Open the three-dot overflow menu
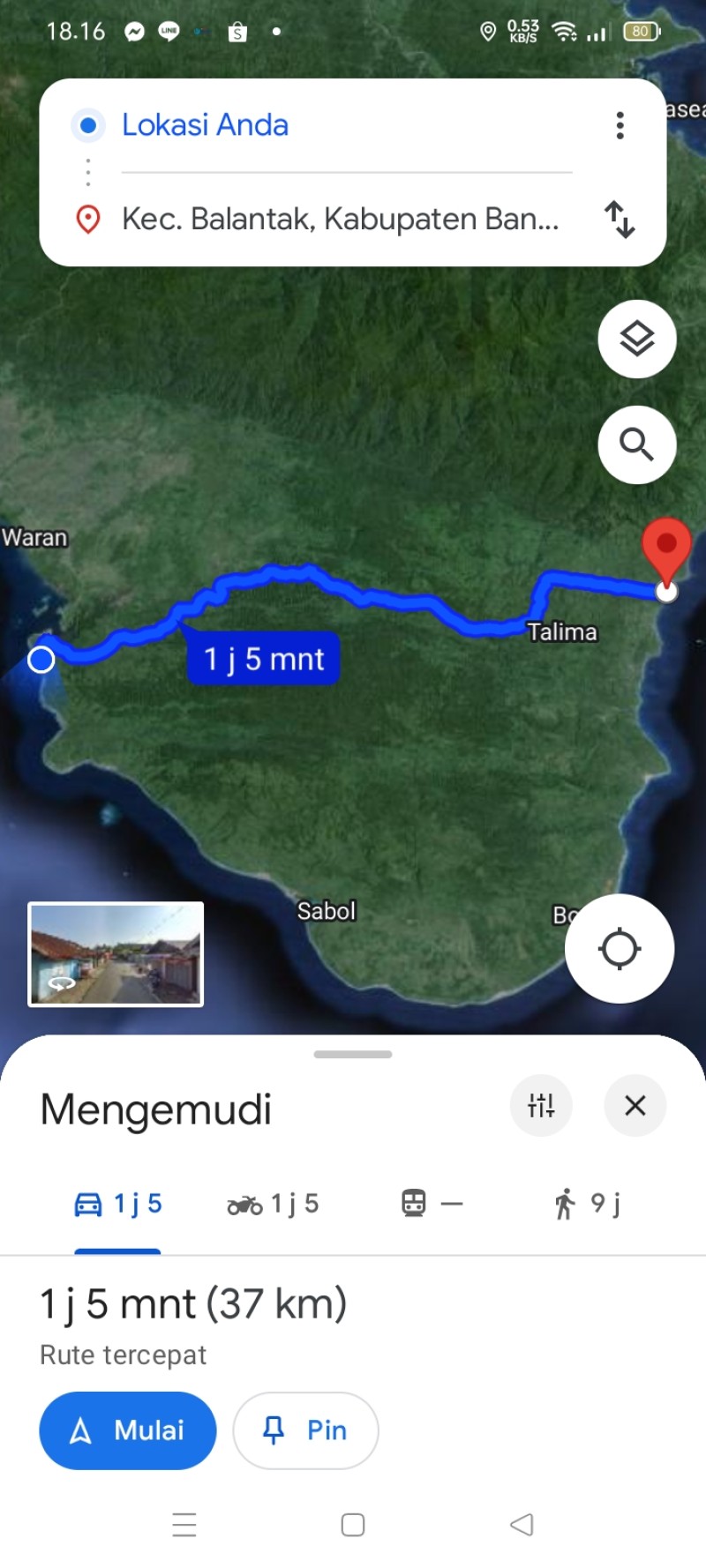The width and height of the screenshot is (706, 1568). 620,125
